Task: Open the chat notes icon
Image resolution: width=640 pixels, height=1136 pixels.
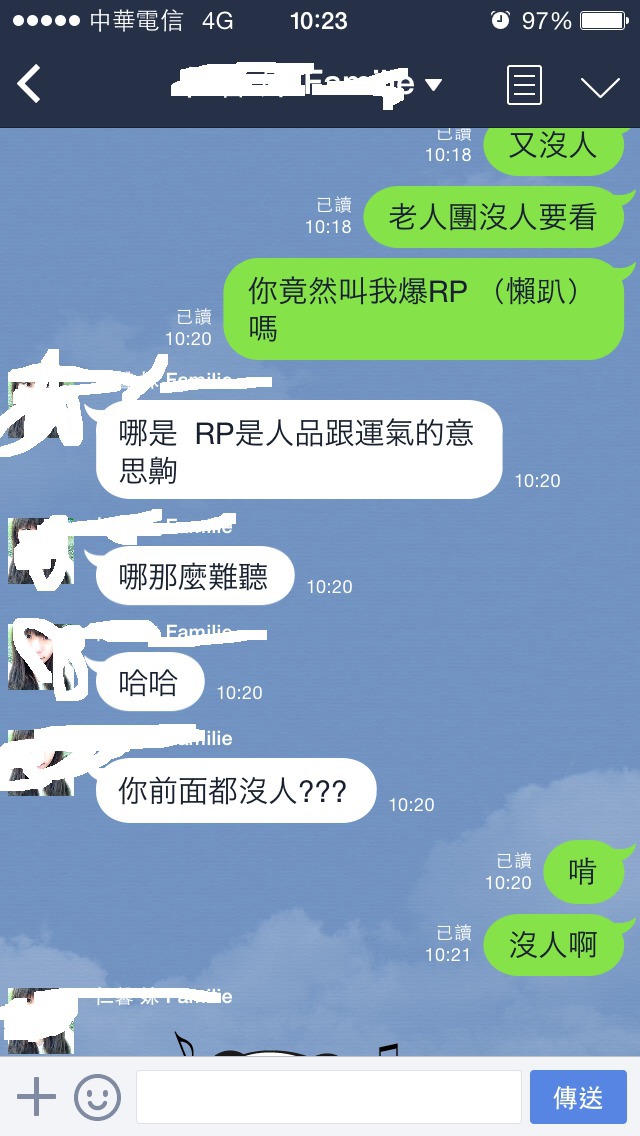Action: (x=523, y=85)
